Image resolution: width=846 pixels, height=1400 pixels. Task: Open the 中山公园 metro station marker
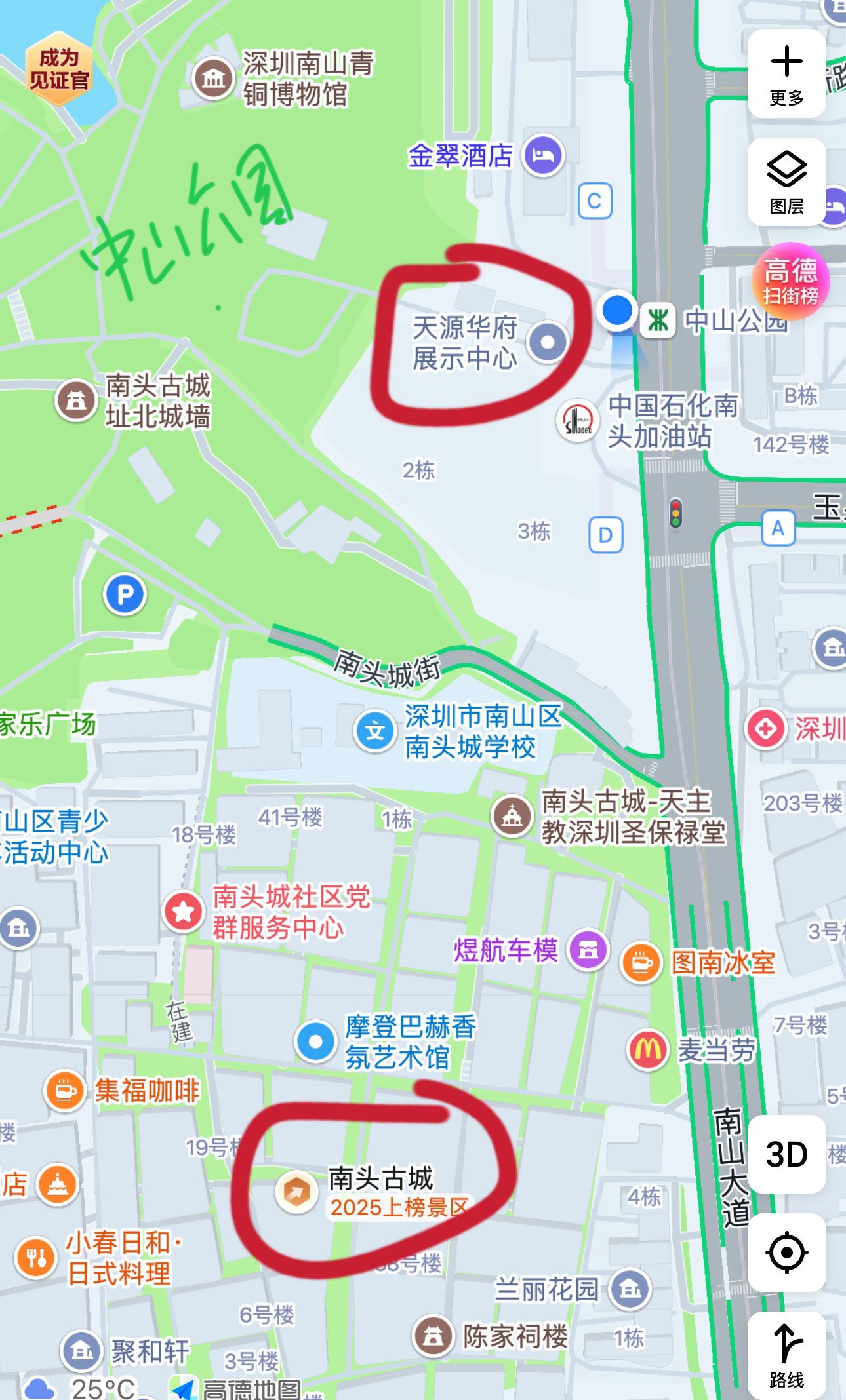[658, 321]
